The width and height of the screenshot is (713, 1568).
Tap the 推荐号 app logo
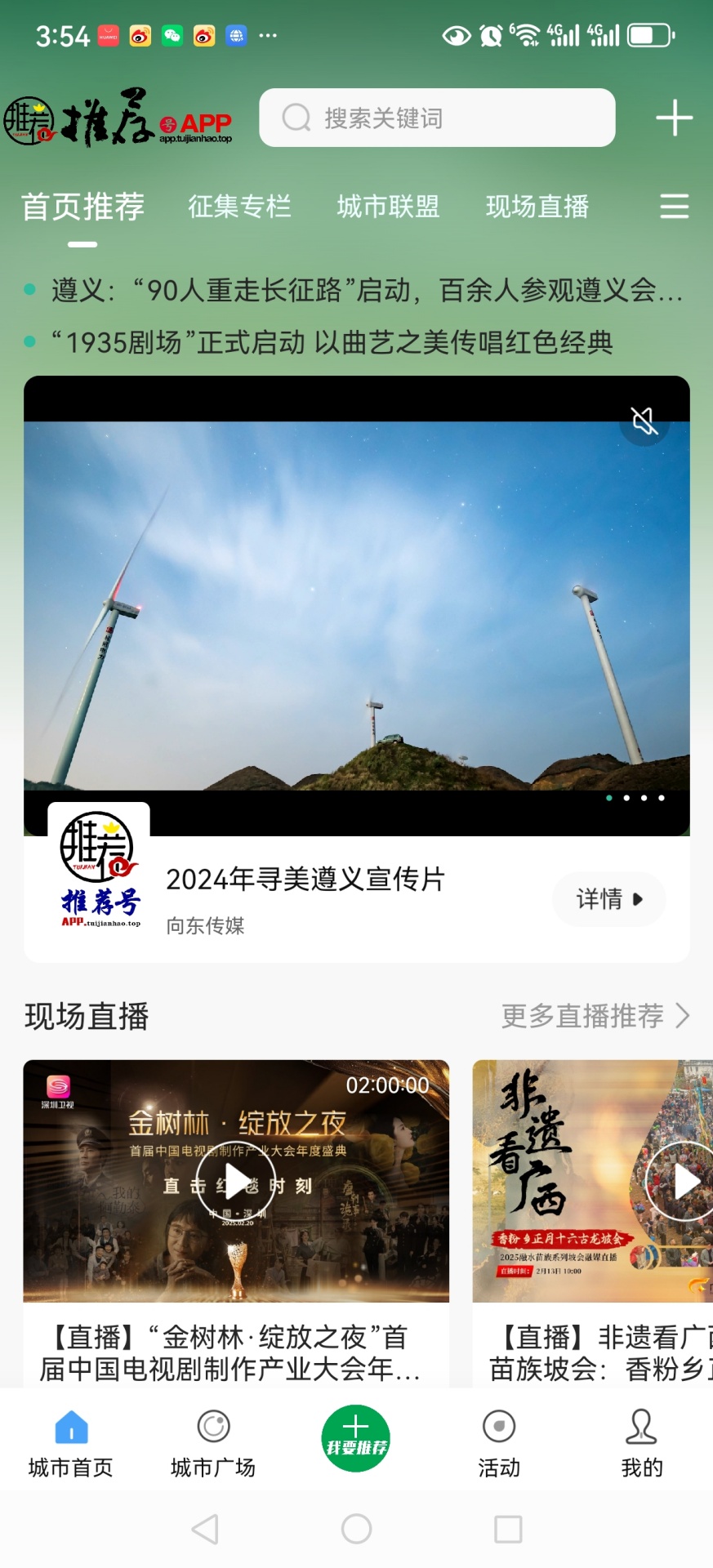click(118, 118)
